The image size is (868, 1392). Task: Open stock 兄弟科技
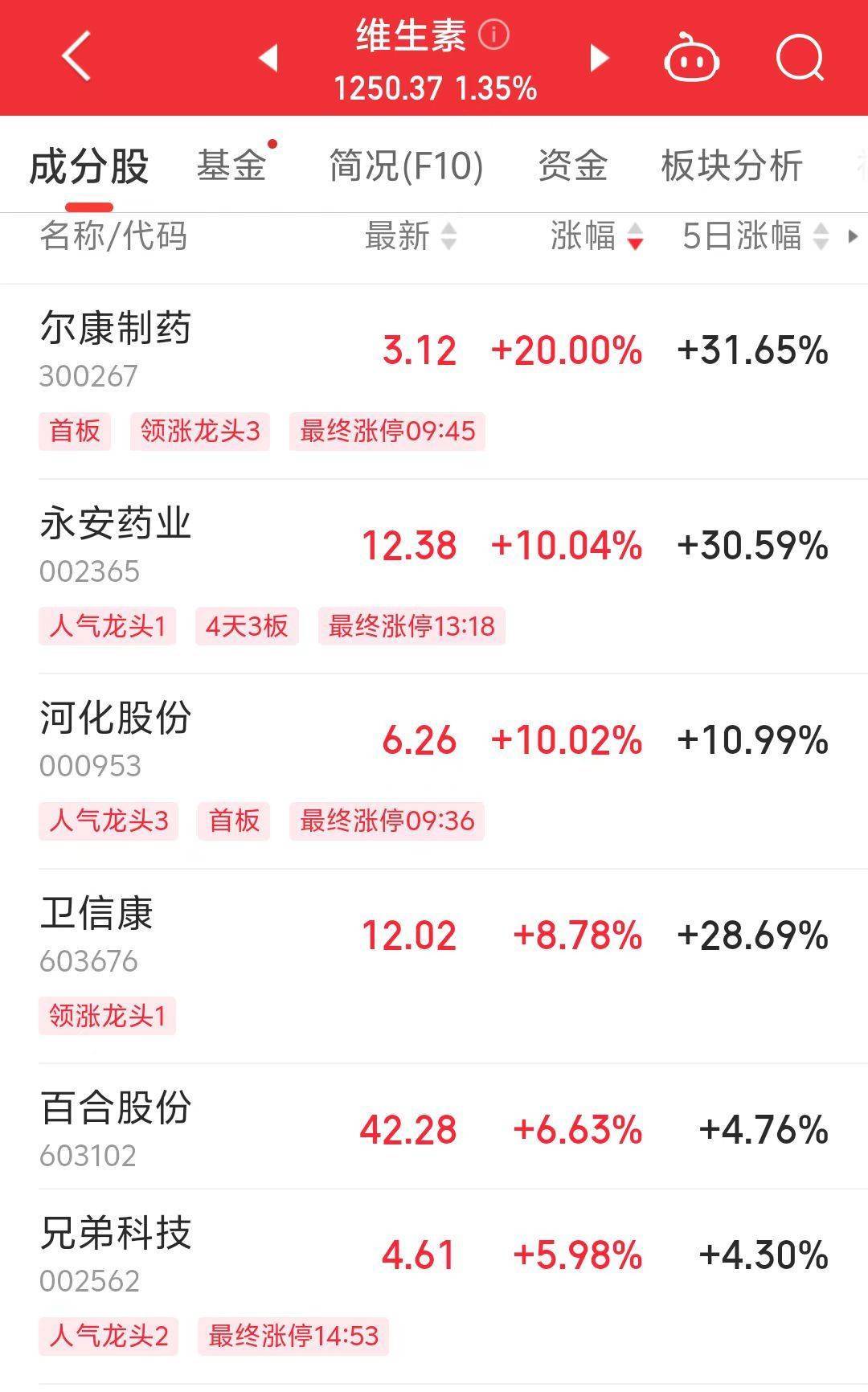116,1234
